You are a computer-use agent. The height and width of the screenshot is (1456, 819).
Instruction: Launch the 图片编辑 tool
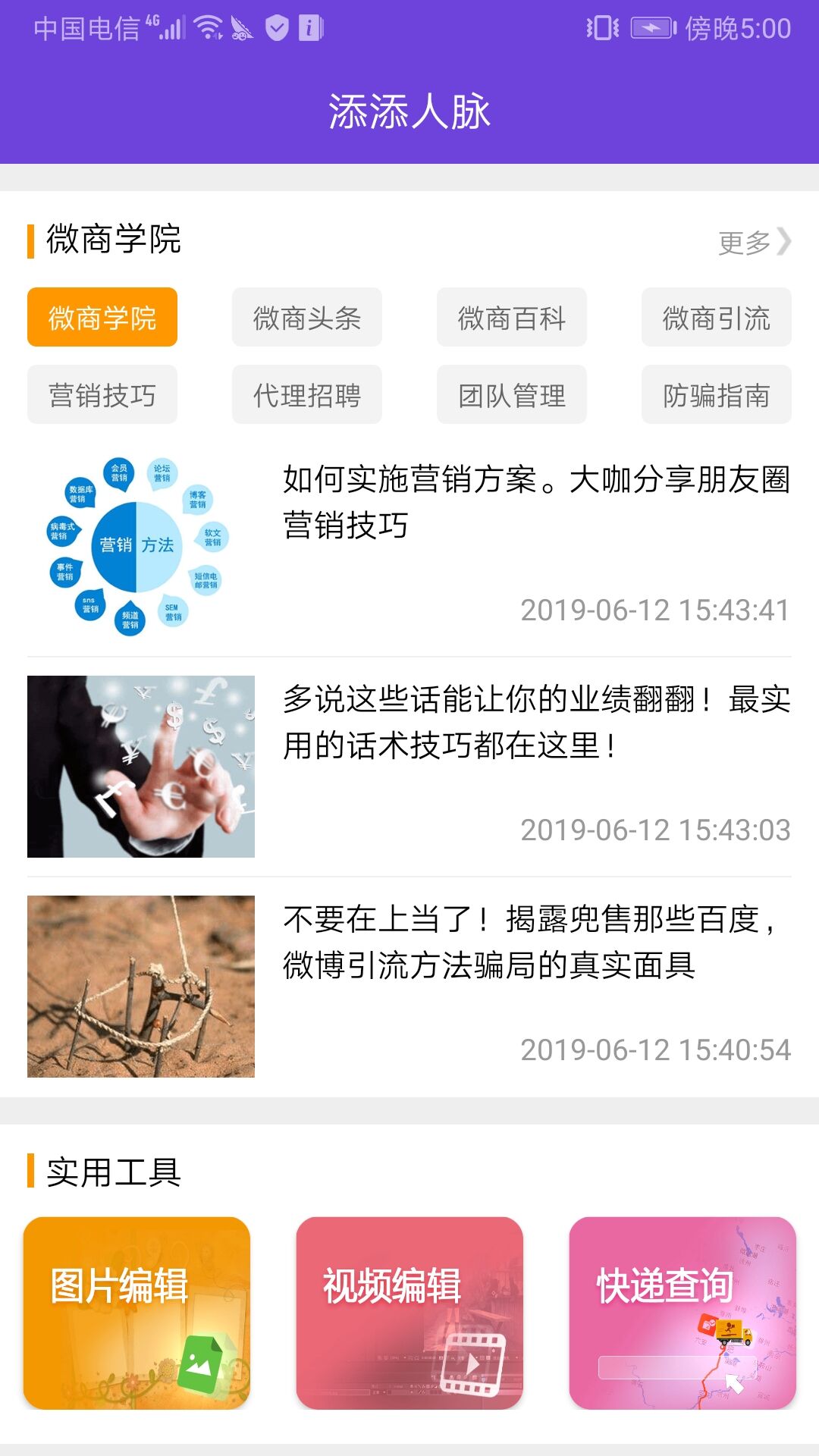coord(136,1313)
